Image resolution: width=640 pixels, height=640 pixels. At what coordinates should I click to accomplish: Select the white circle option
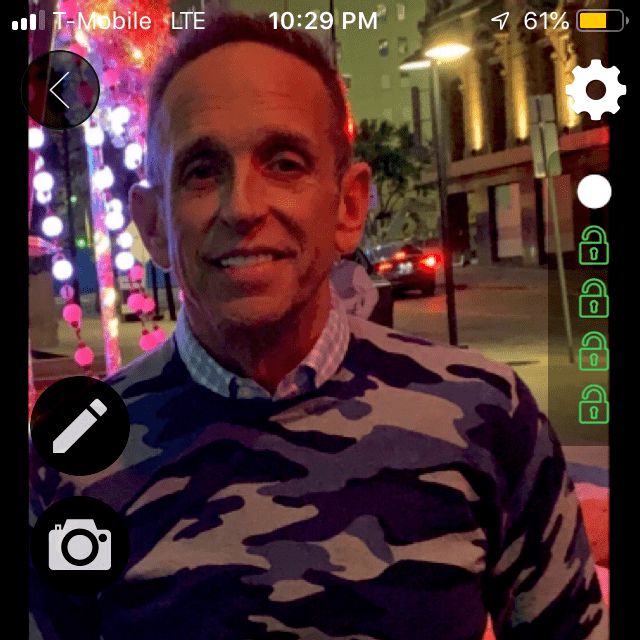coord(594,191)
